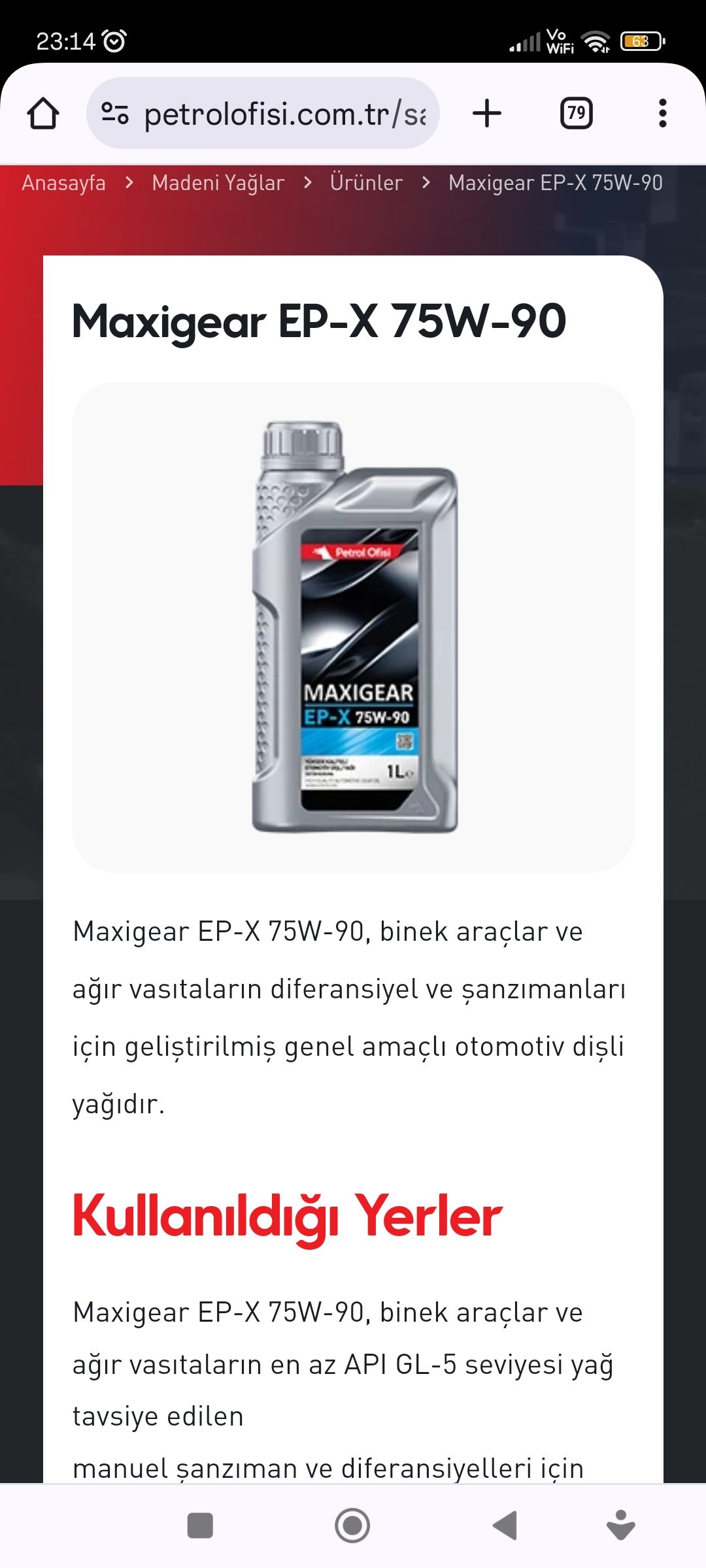Go to the browser home page

tap(43, 114)
